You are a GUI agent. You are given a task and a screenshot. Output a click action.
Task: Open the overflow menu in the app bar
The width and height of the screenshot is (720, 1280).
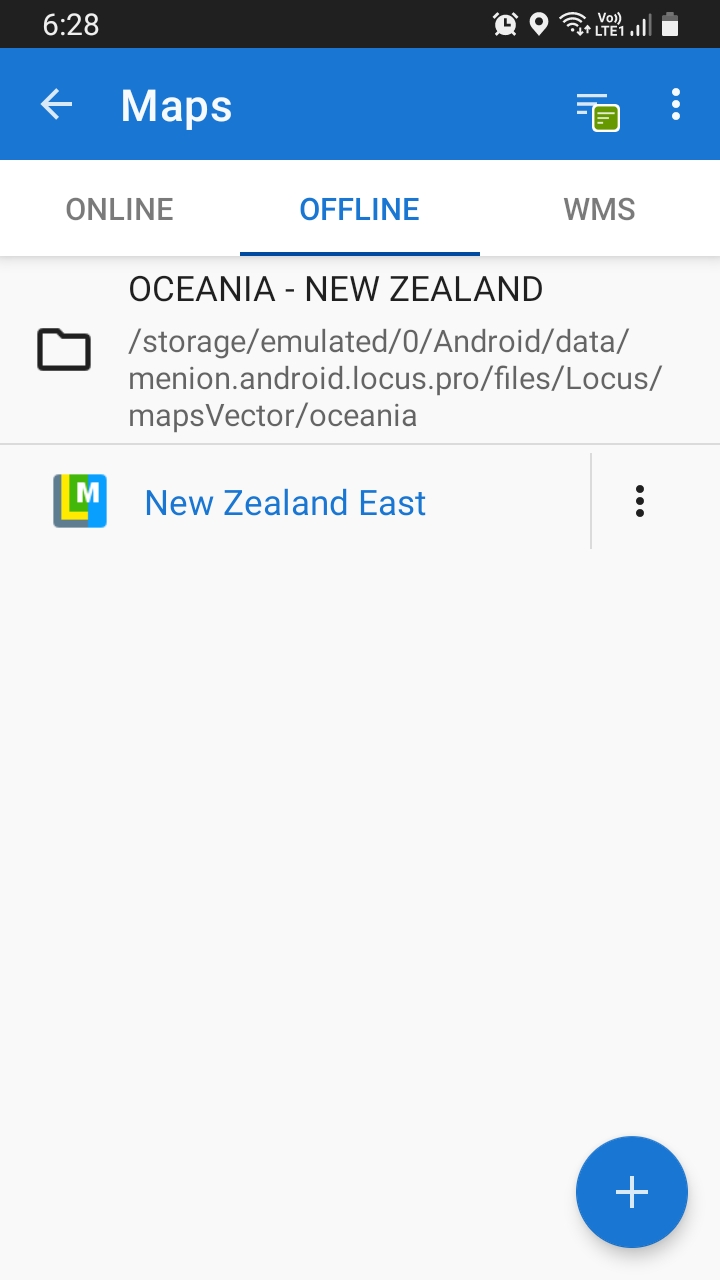coord(676,105)
